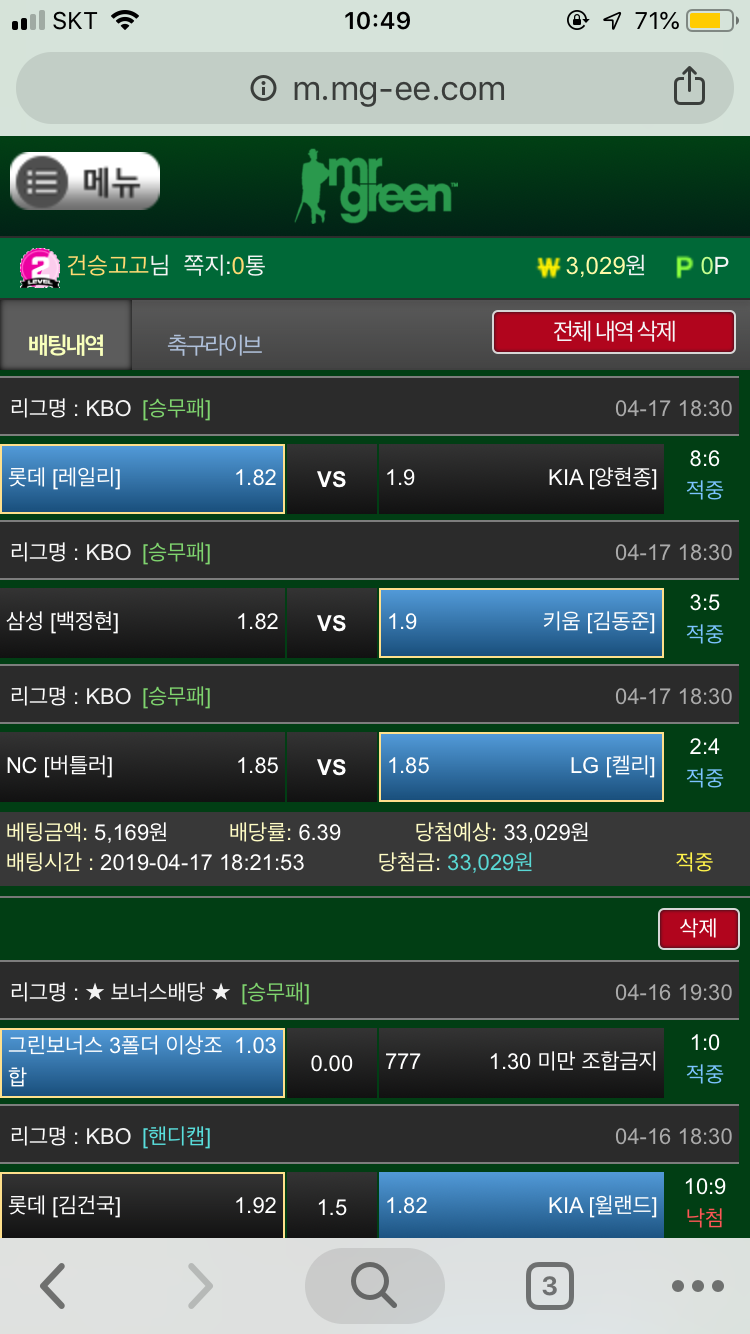The image size is (750, 1334).
Task: Tap the mr green logo
Action: (376, 185)
